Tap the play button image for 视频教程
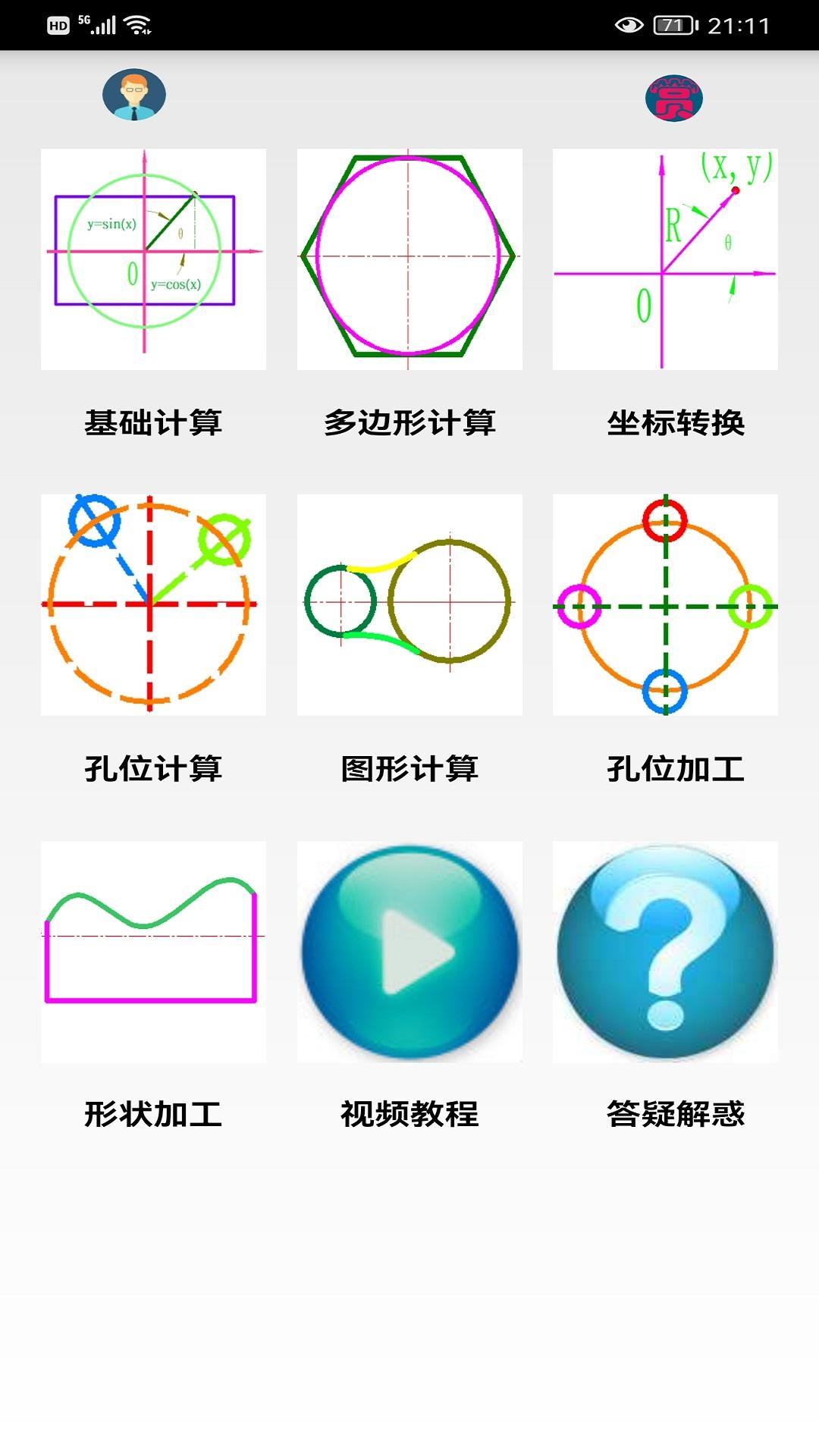Viewport: 819px width, 1456px height. (x=409, y=948)
